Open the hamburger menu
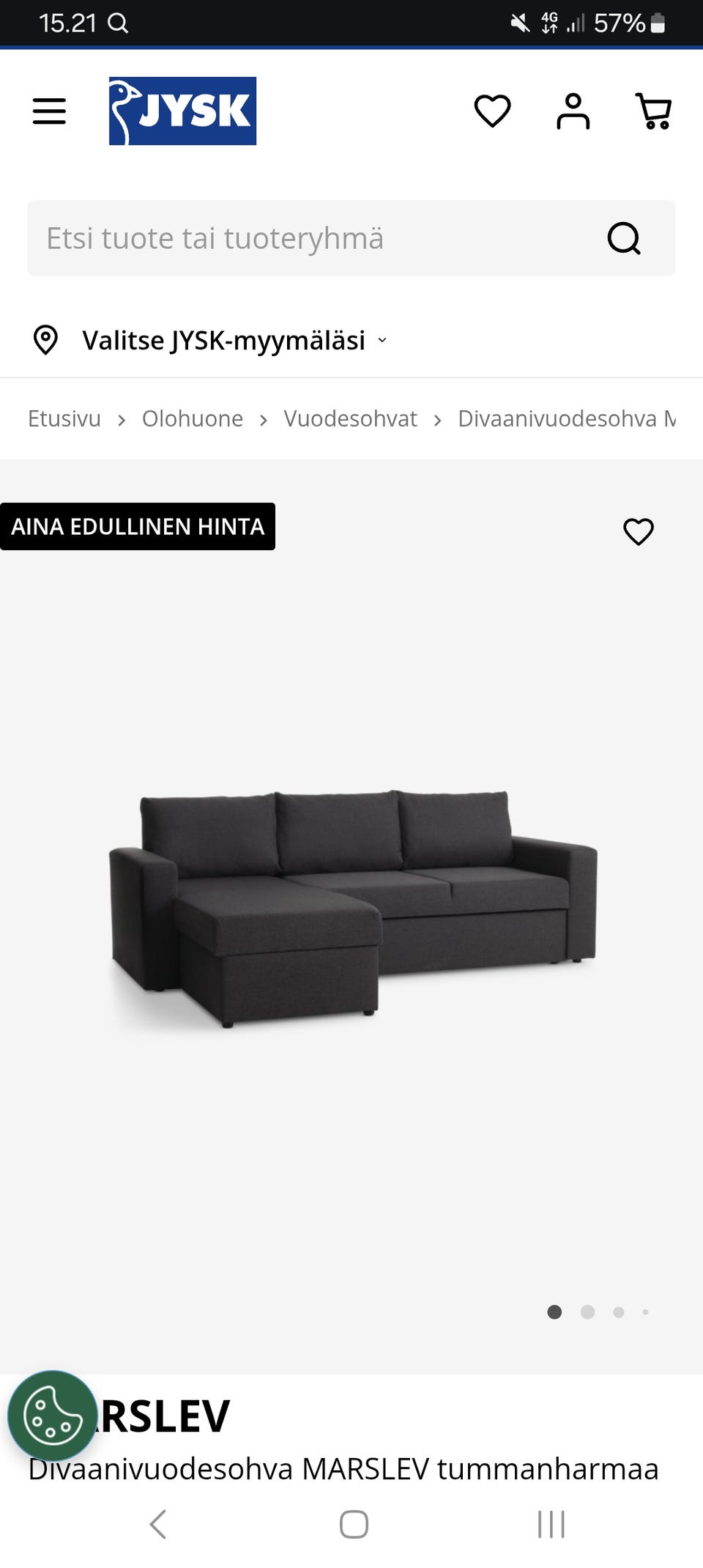Image resolution: width=703 pixels, height=1568 pixels. pyautogui.click(x=49, y=111)
